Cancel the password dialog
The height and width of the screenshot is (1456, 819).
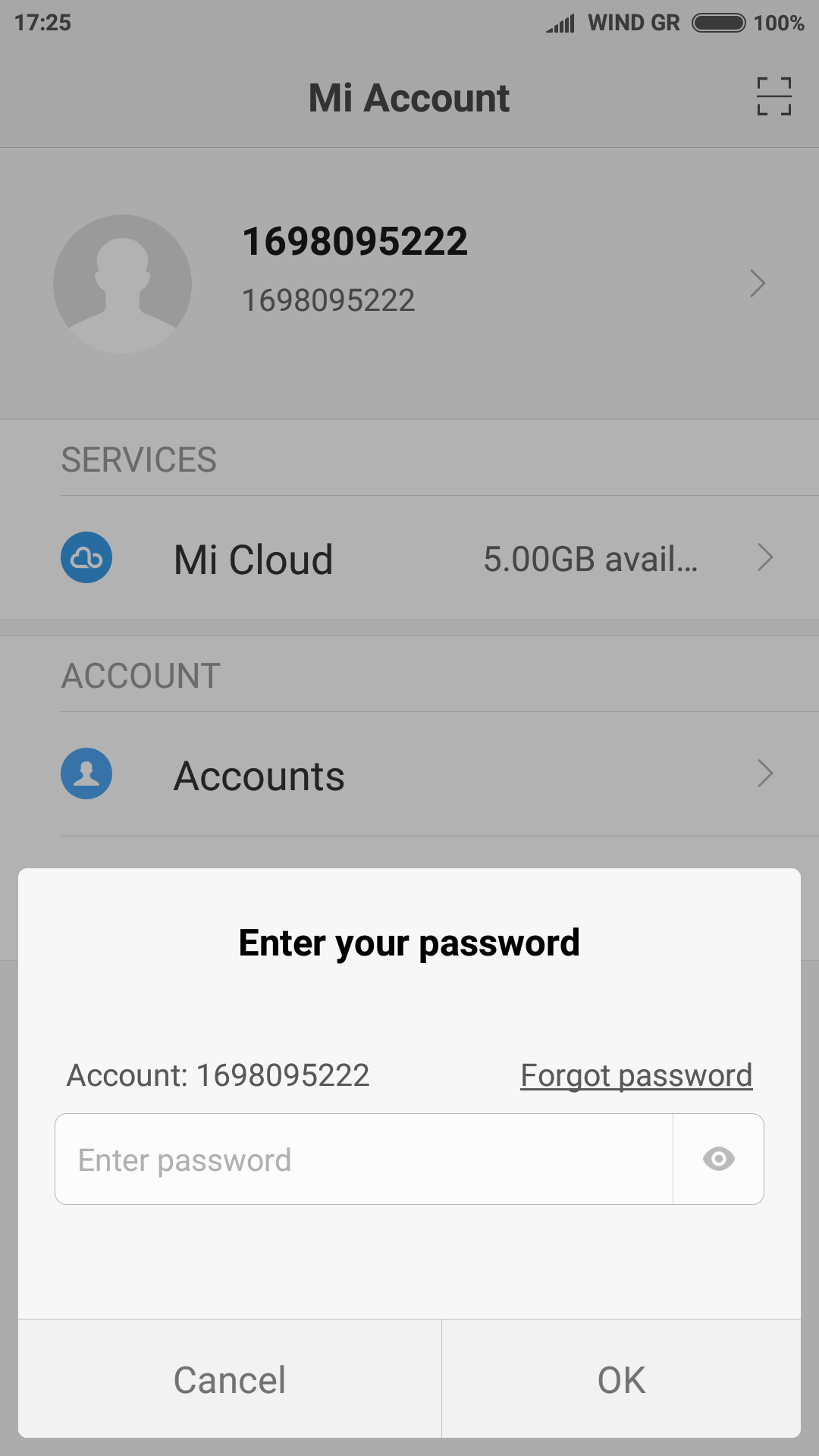pos(230,1379)
